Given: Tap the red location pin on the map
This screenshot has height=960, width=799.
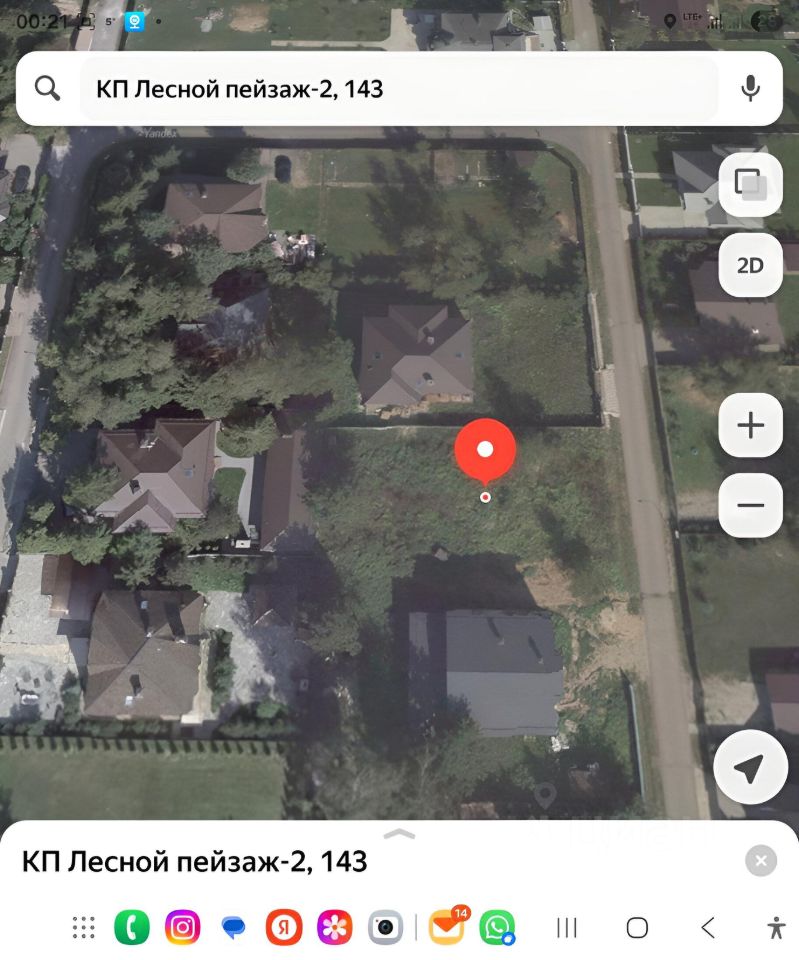Looking at the screenshot, I should [x=485, y=450].
